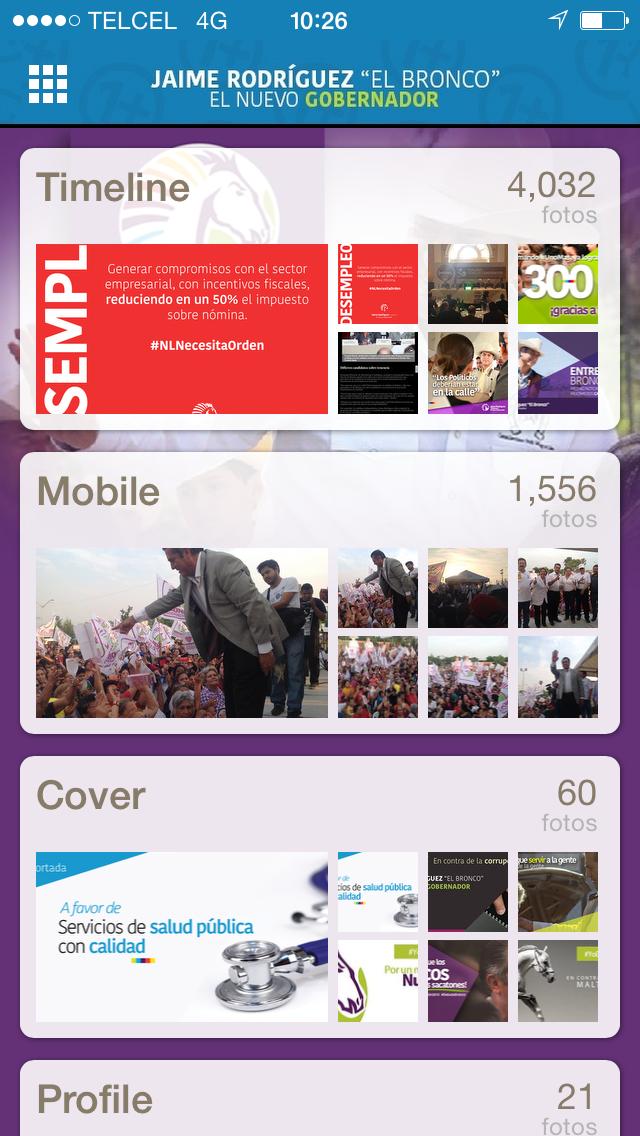Open the grid menu icon
The image size is (640, 1136).
(47, 84)
